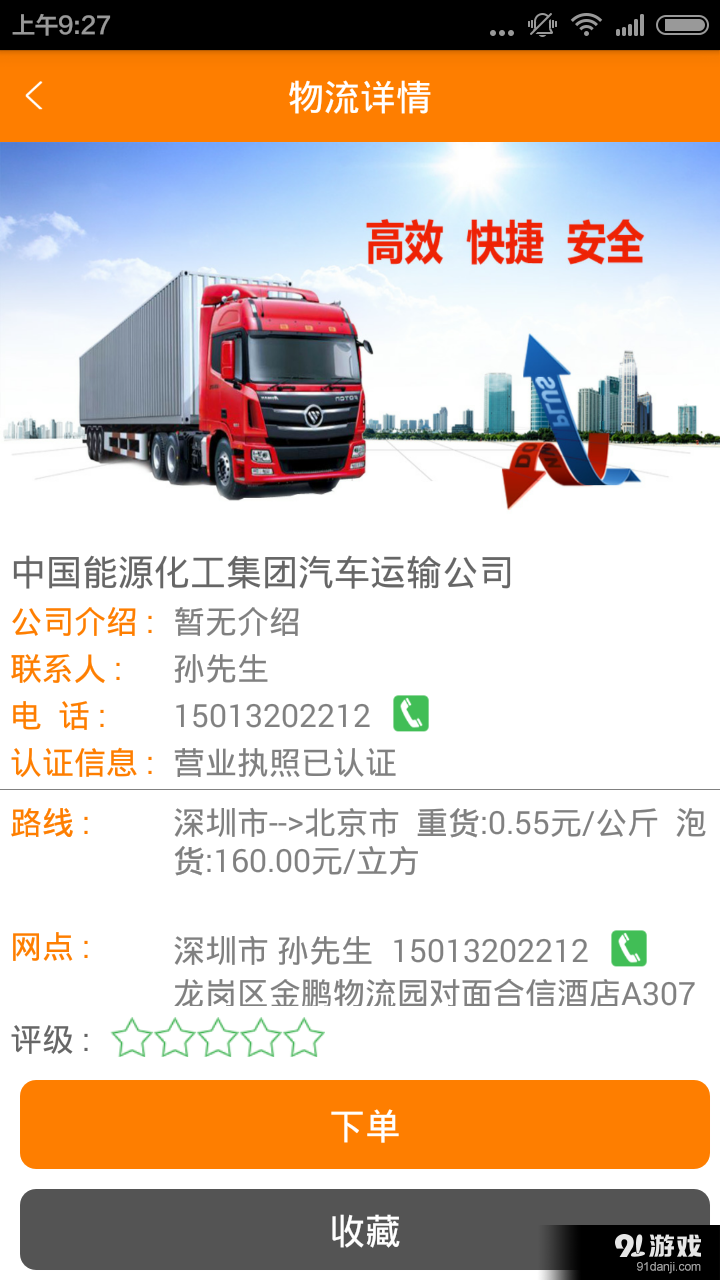
Task: Tap the 物流详情 title bar
Action: (360, 96)
